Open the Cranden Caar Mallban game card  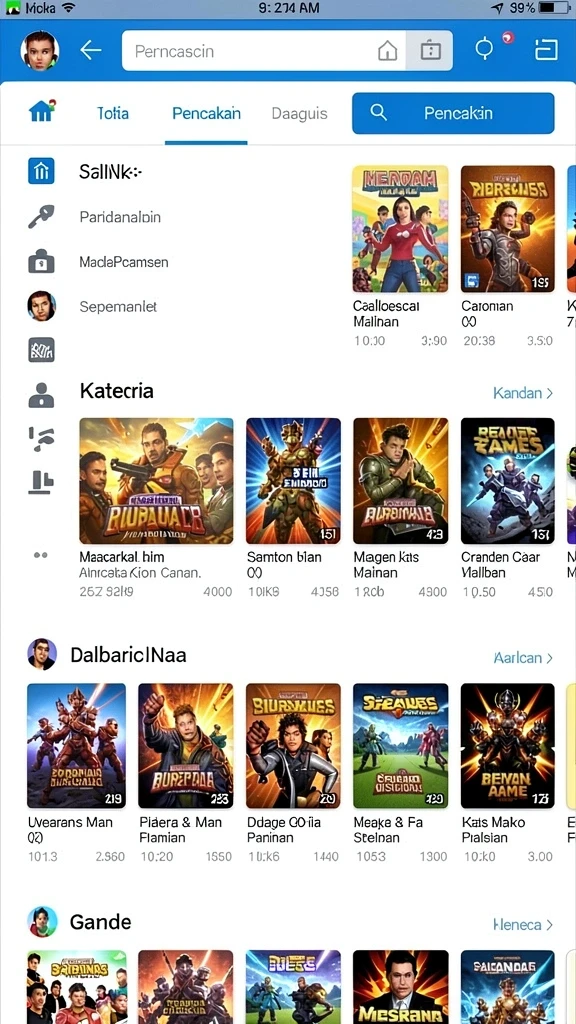point(507,508)
